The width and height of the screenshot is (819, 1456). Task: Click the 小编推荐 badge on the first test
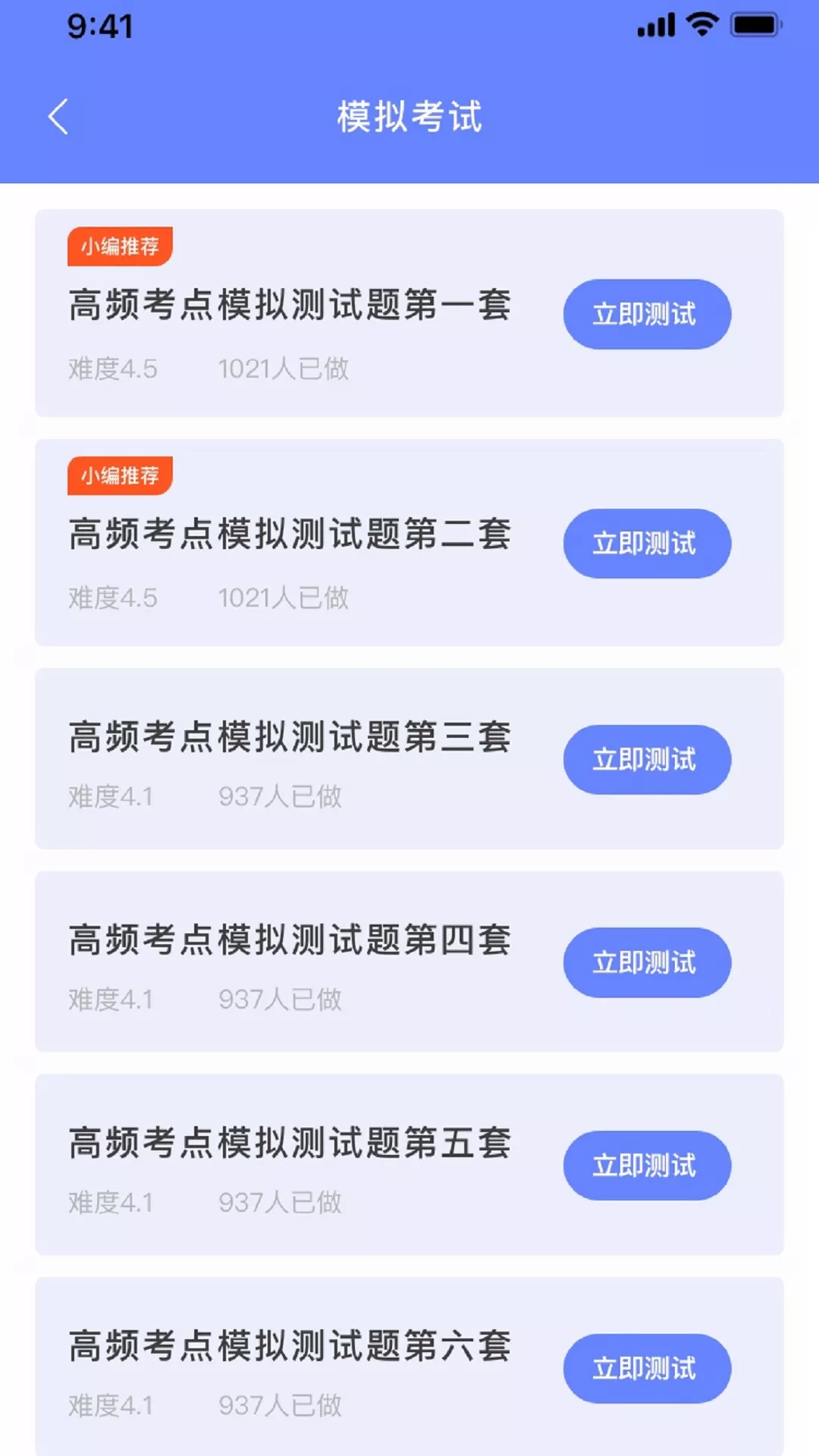121,245
